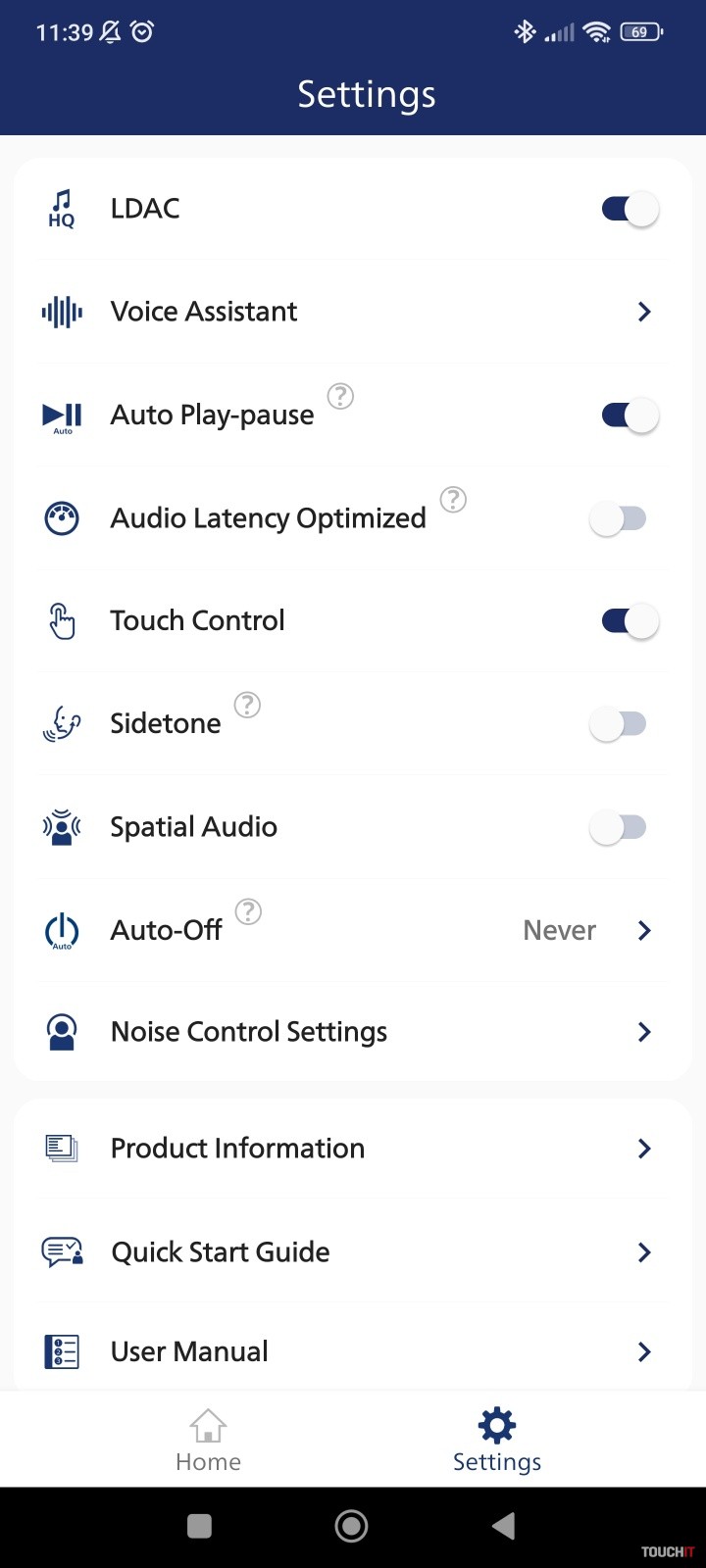Disable the Auto Play-pause switch

point(630,416)
